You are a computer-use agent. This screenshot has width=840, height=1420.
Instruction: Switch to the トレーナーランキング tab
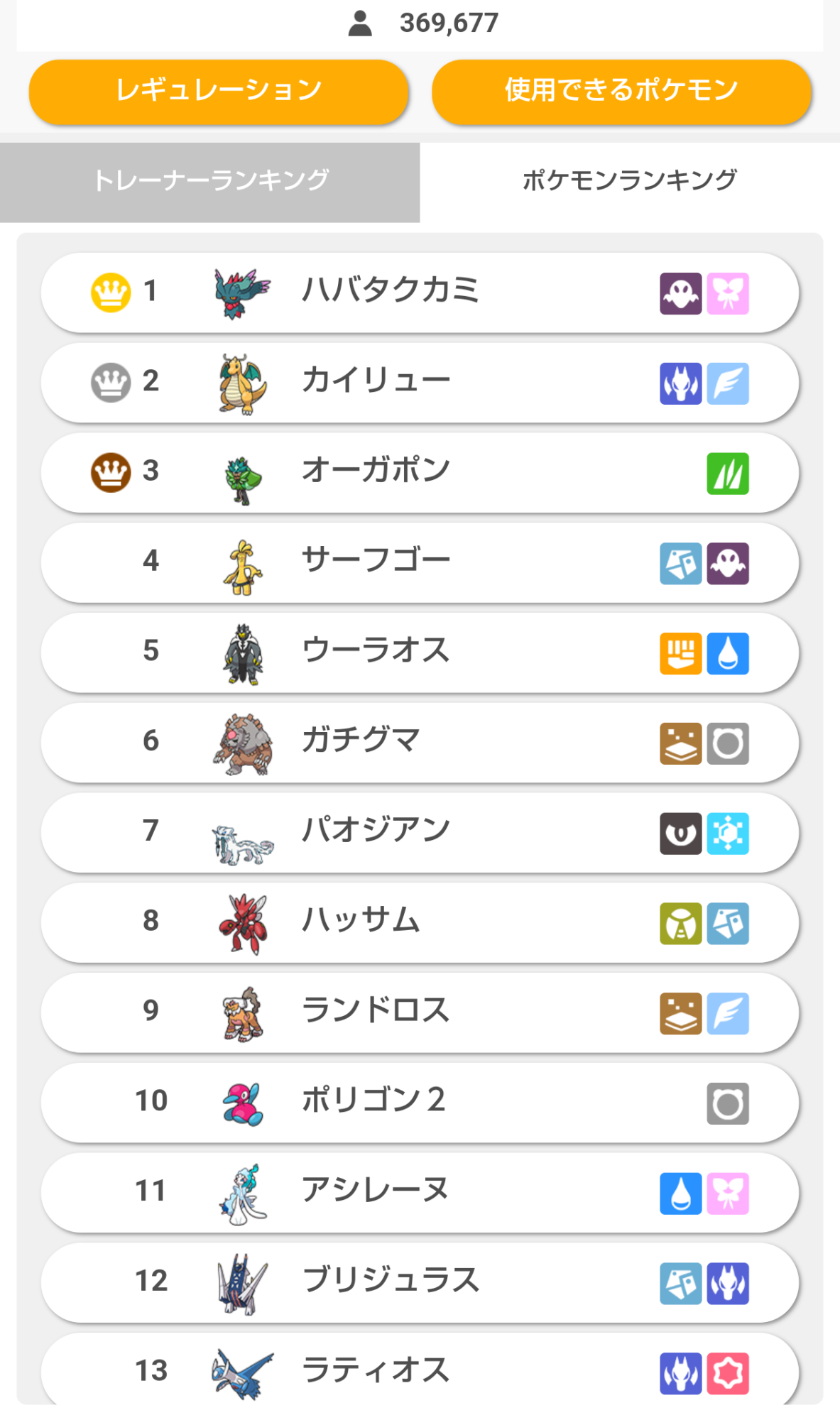pos(210,181)
